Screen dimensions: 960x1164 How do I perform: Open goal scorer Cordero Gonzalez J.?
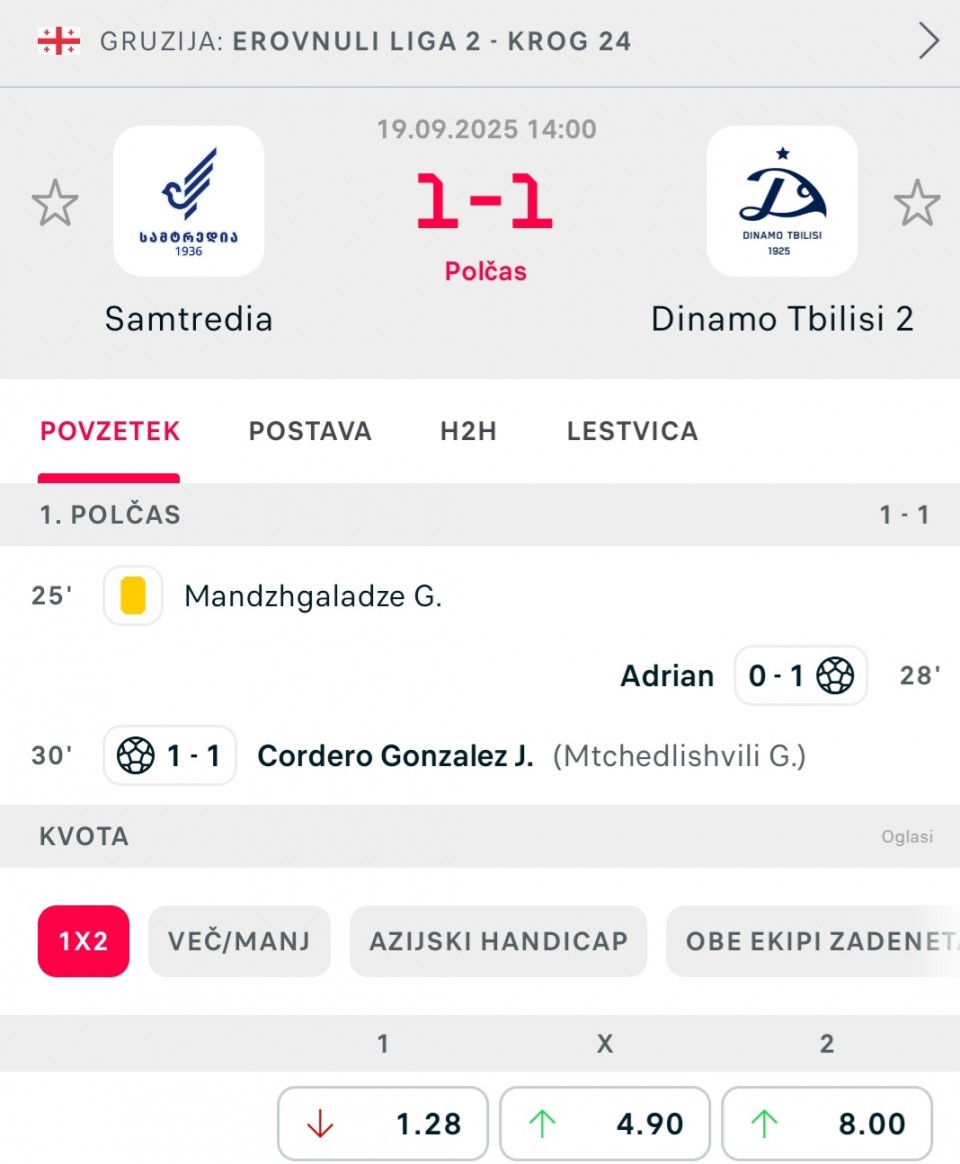[395, 756]
